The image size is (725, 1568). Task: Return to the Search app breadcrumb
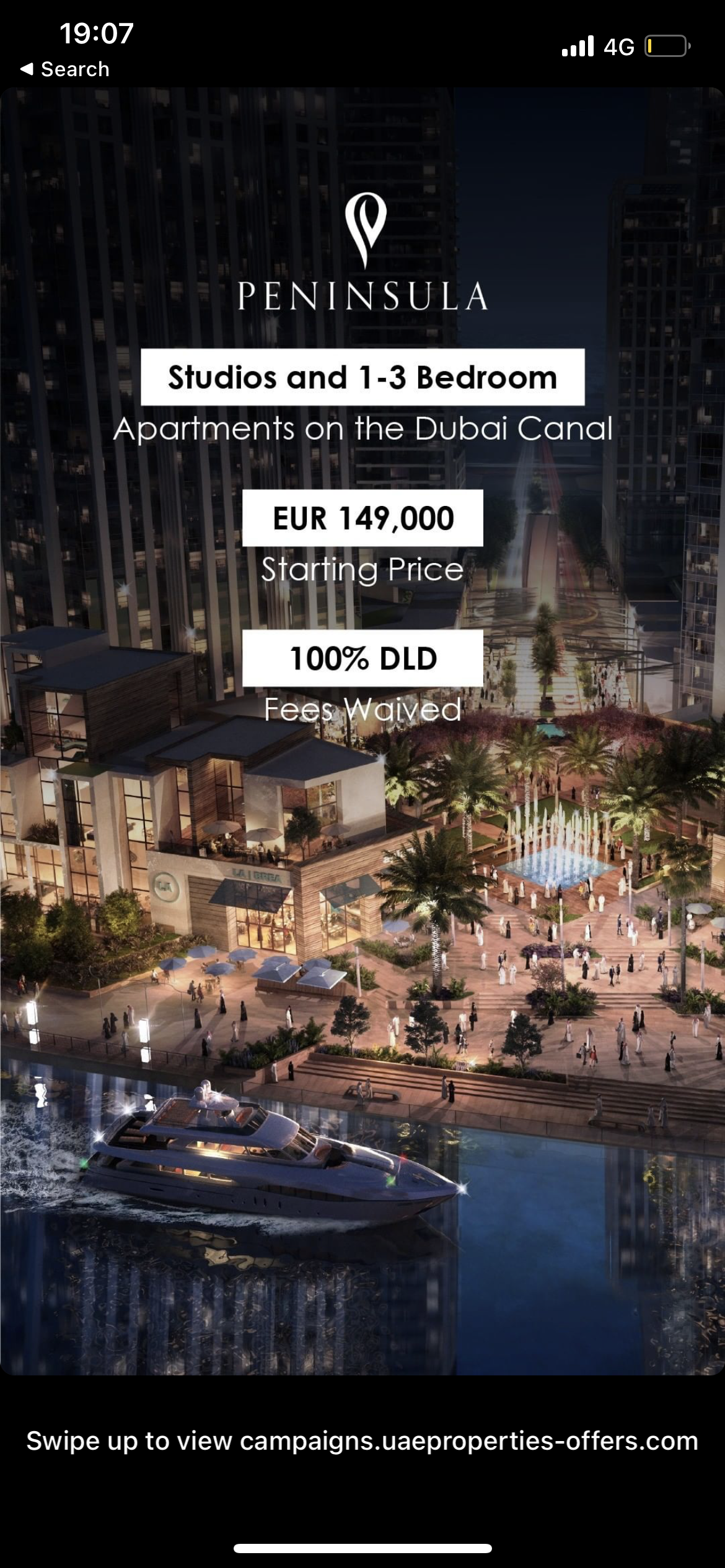[x=65, y=69]
